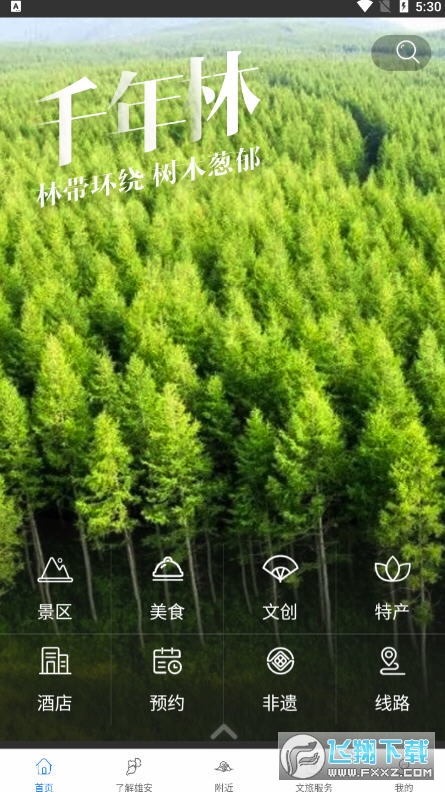
Task: Switch to the 了解雄安 tab
Action: click(134, 774)
